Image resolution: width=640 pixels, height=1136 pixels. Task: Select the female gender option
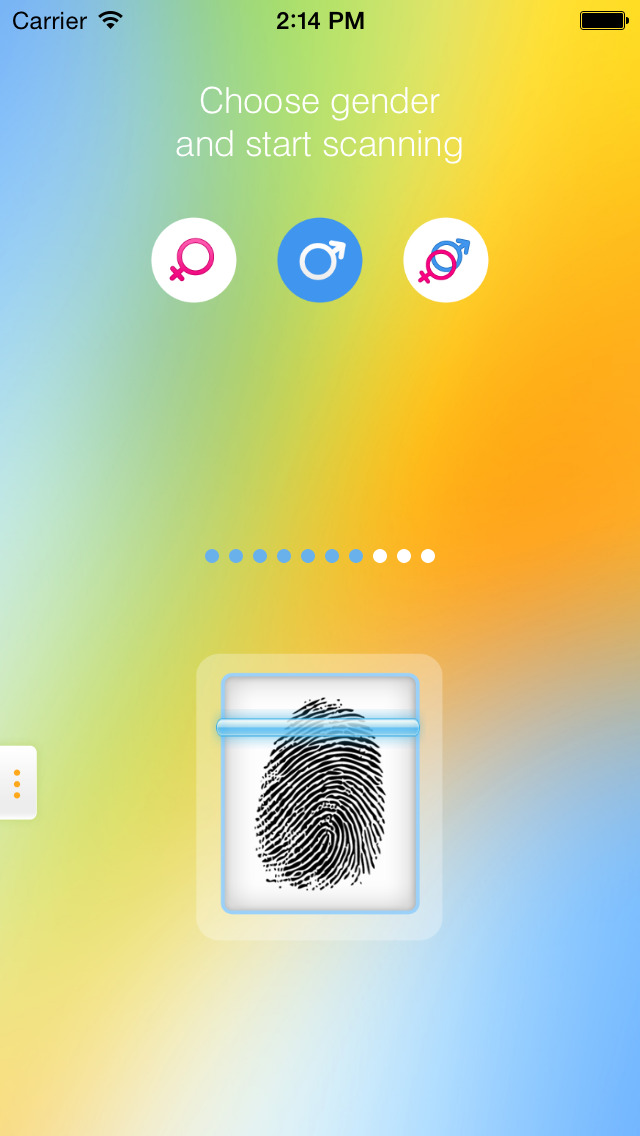point(194,260)
